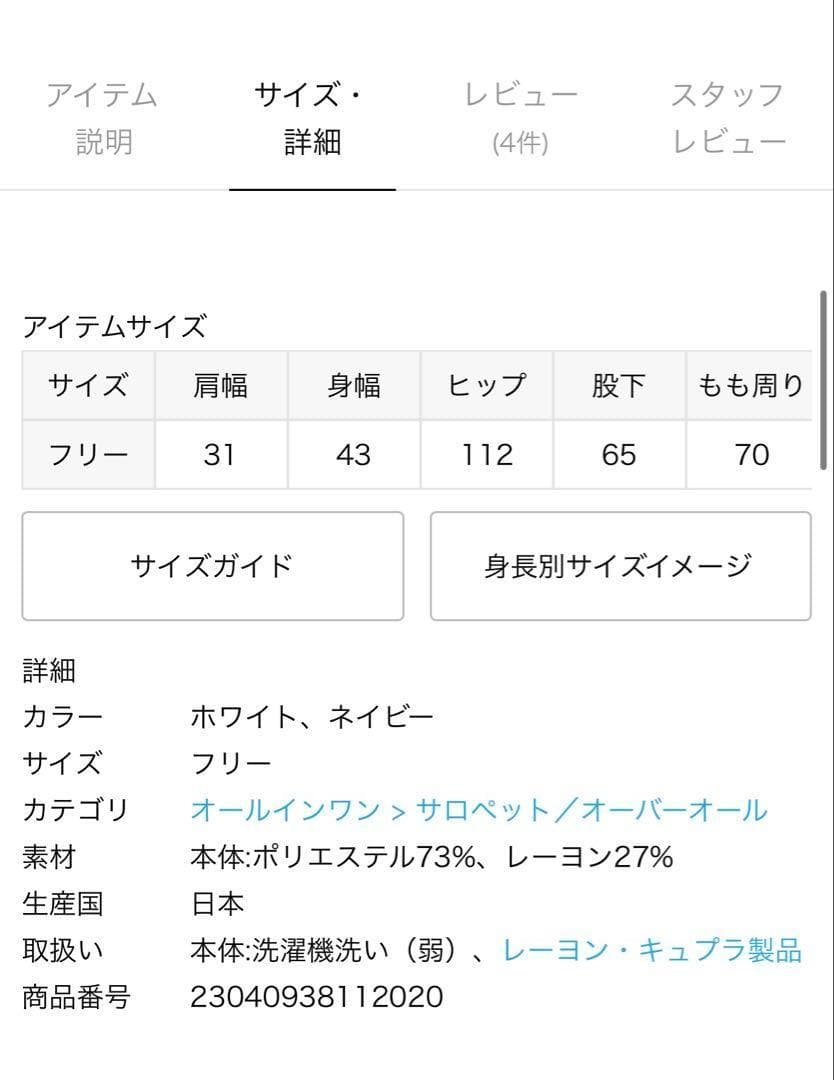Select the スタッフレビュー tab
Screen dimensions: 834x1080
pyautogui.click(x=727, y=118)
